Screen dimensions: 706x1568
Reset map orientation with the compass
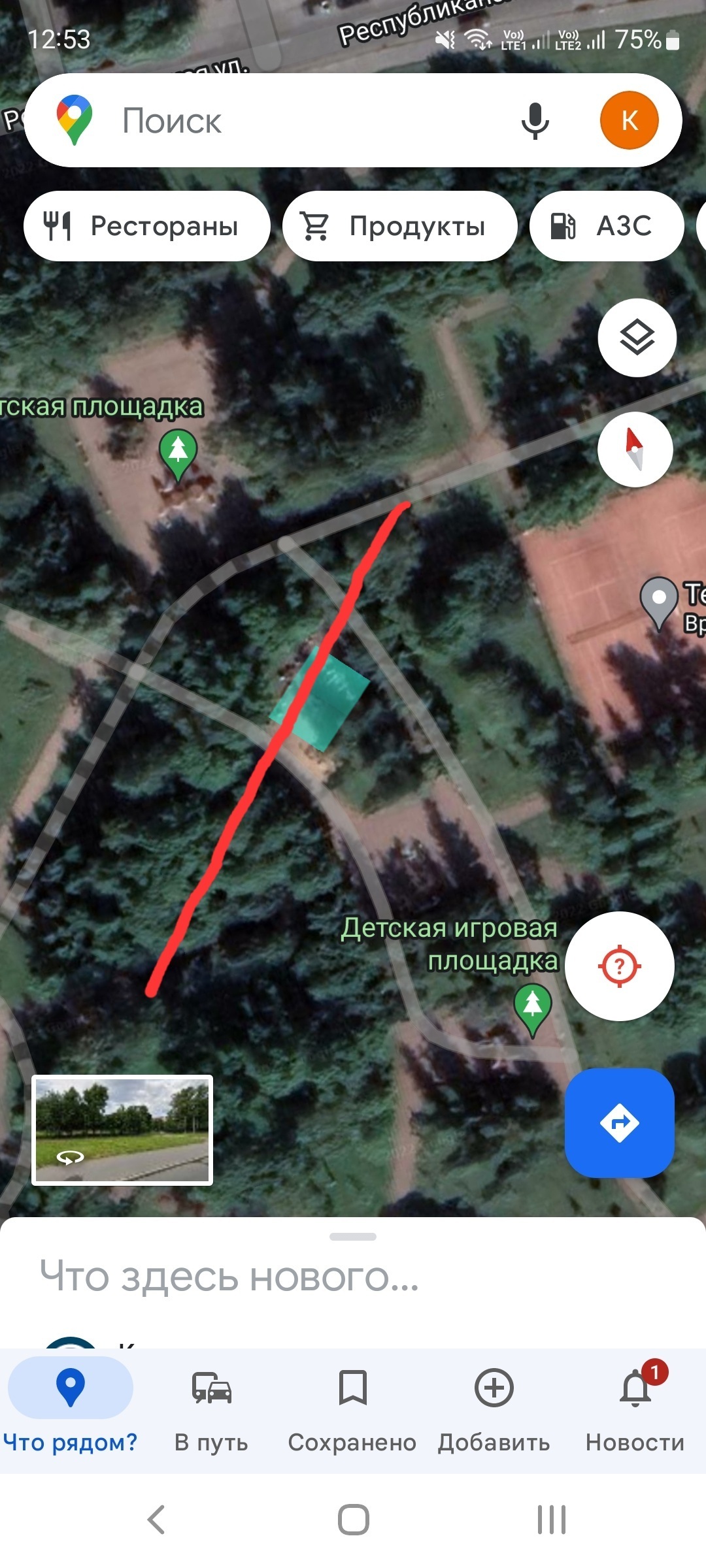pyautogui.click(x=635, y=449)
